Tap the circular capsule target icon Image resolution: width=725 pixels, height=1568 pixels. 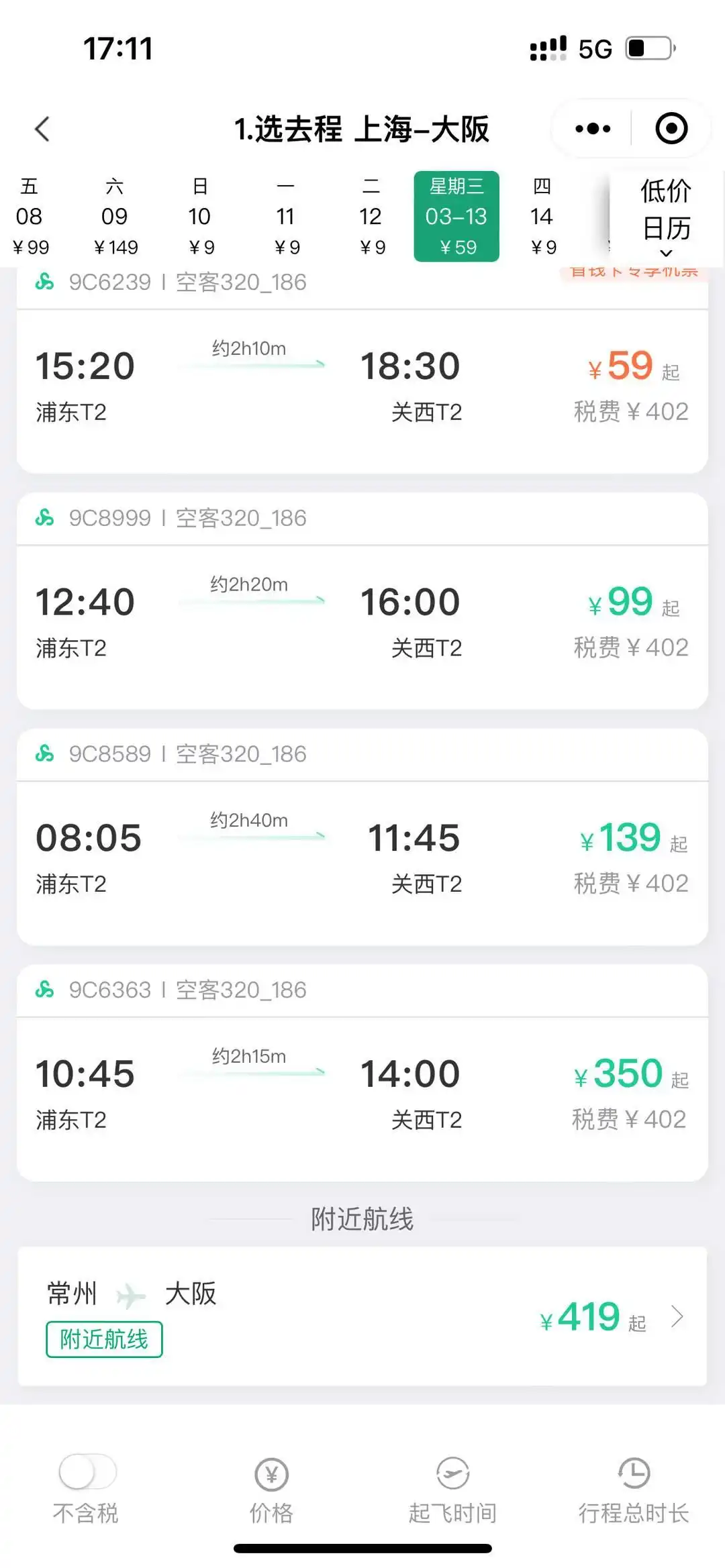(670, 128)
